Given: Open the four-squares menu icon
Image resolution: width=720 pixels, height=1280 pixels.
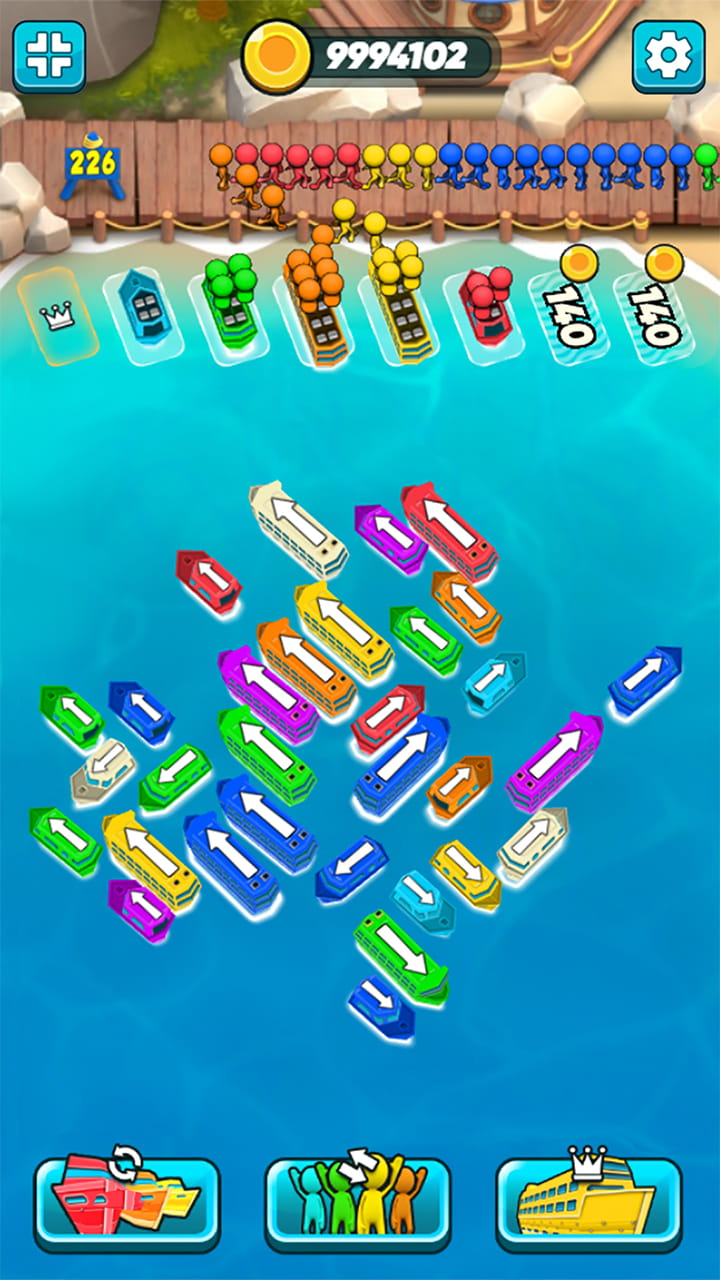Looking at the screenshot, I should pos(48,57).
